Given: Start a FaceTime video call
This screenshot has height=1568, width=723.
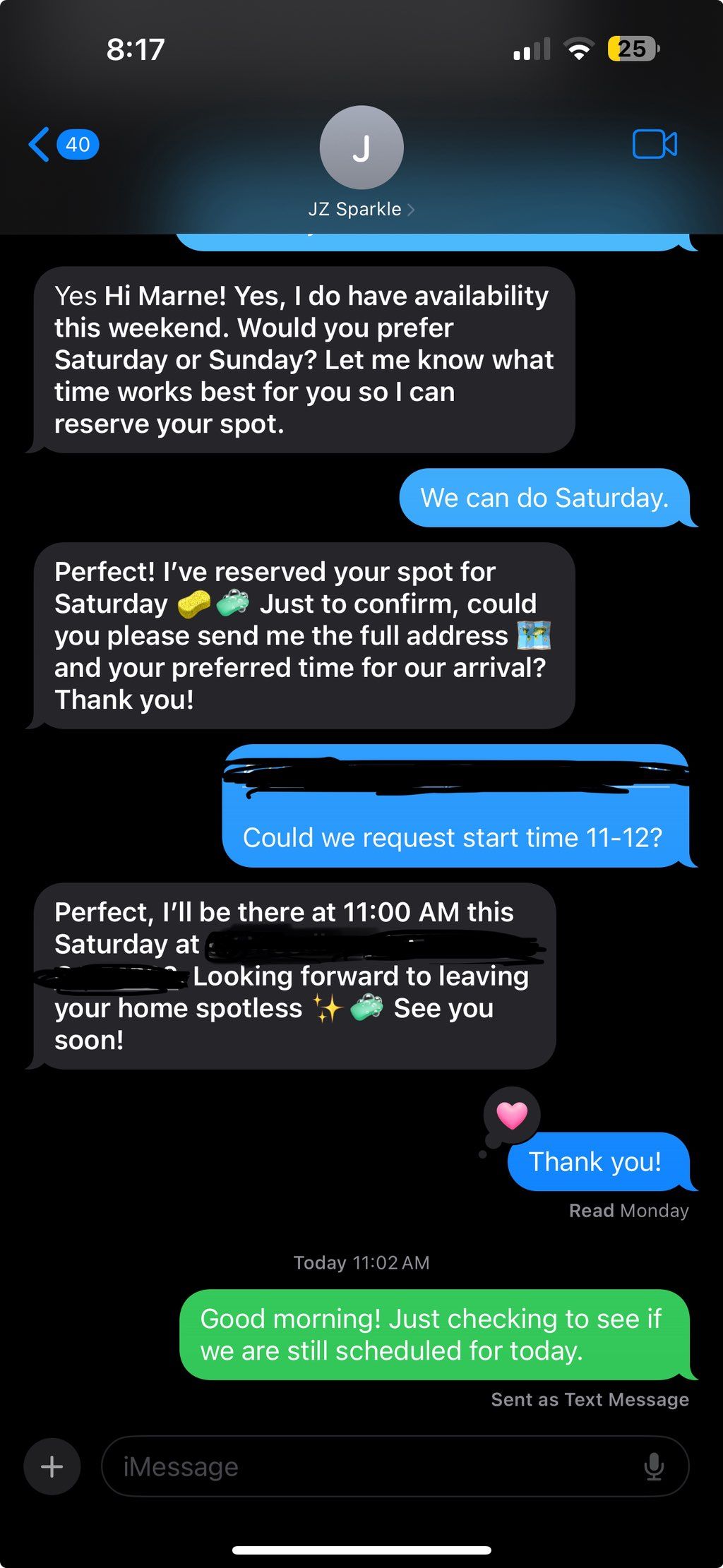Looking at the screenshot, I should click(655, 145).
